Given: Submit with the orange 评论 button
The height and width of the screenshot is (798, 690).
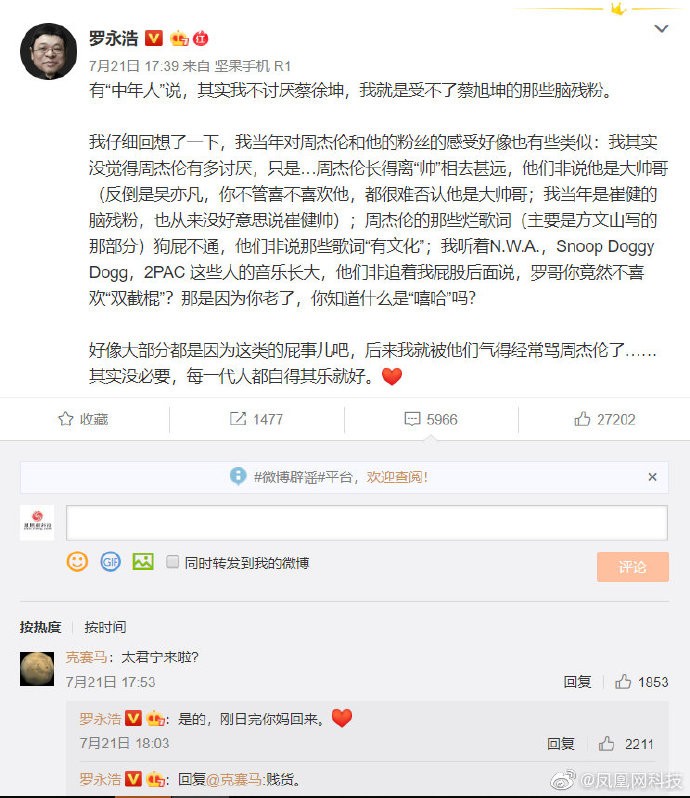Looking at the screenshot, I should point(632,567).
